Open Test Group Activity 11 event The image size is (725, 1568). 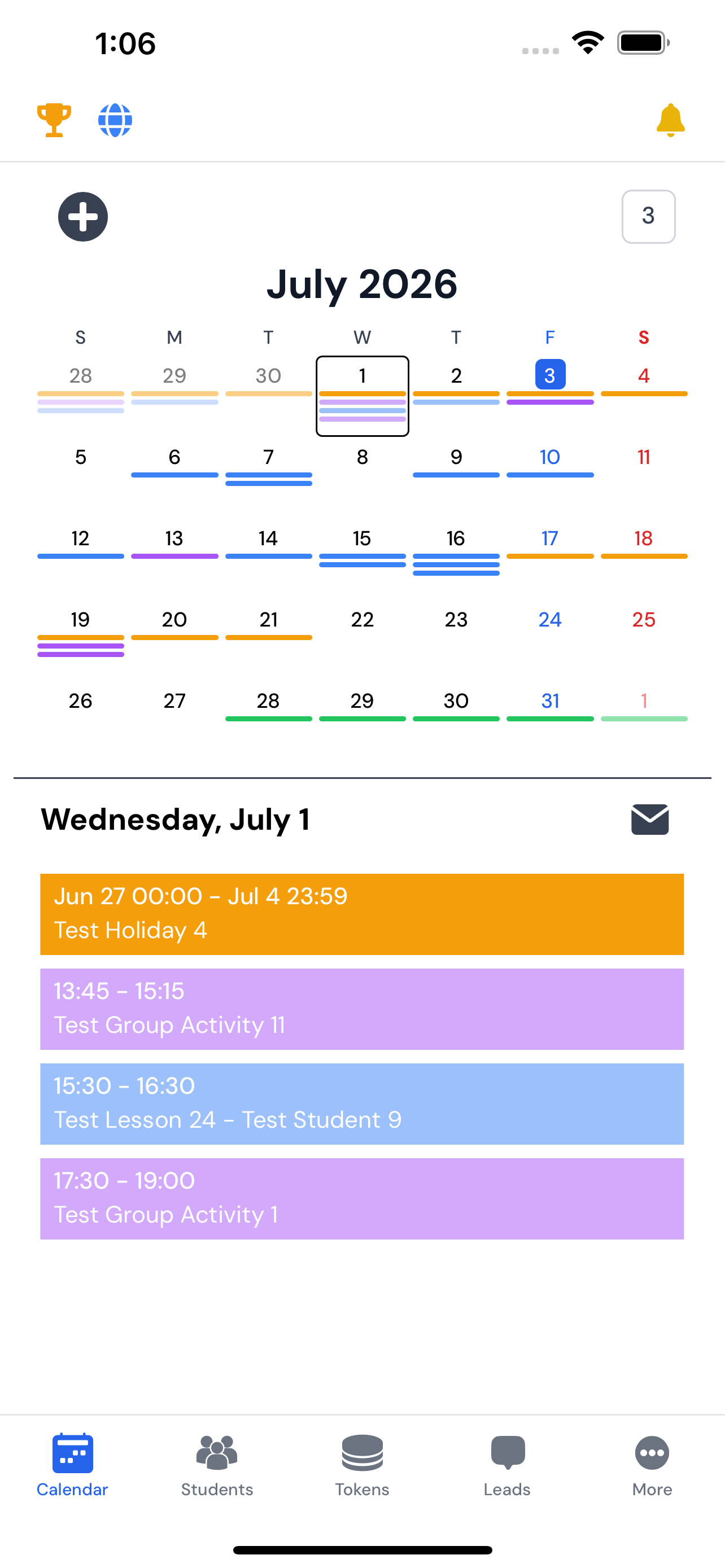pos(362,1009)
